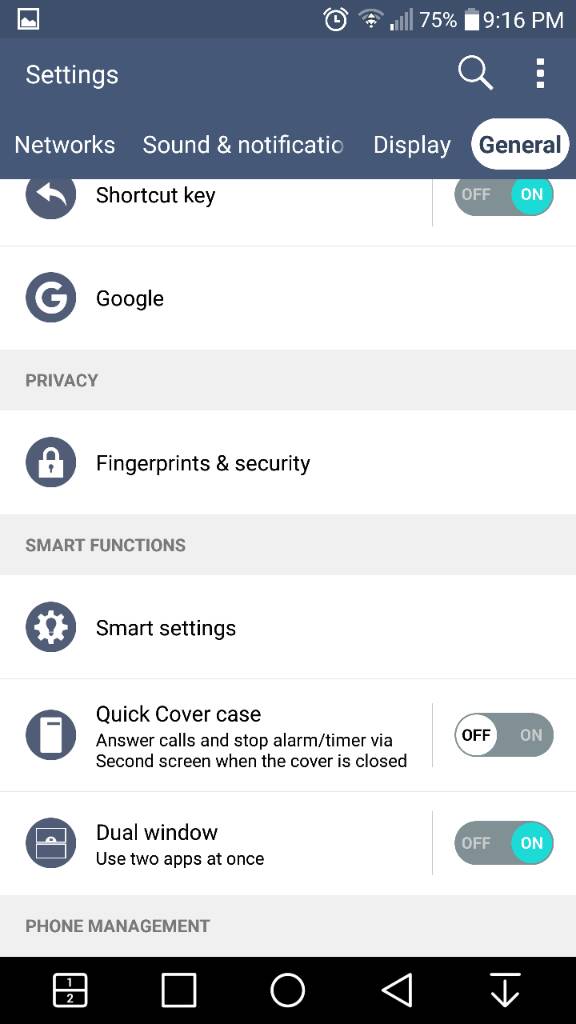The image size is (576, 1024).
Task: Pull down notifications with the arrow button
Action: click(x=505, y=990)
